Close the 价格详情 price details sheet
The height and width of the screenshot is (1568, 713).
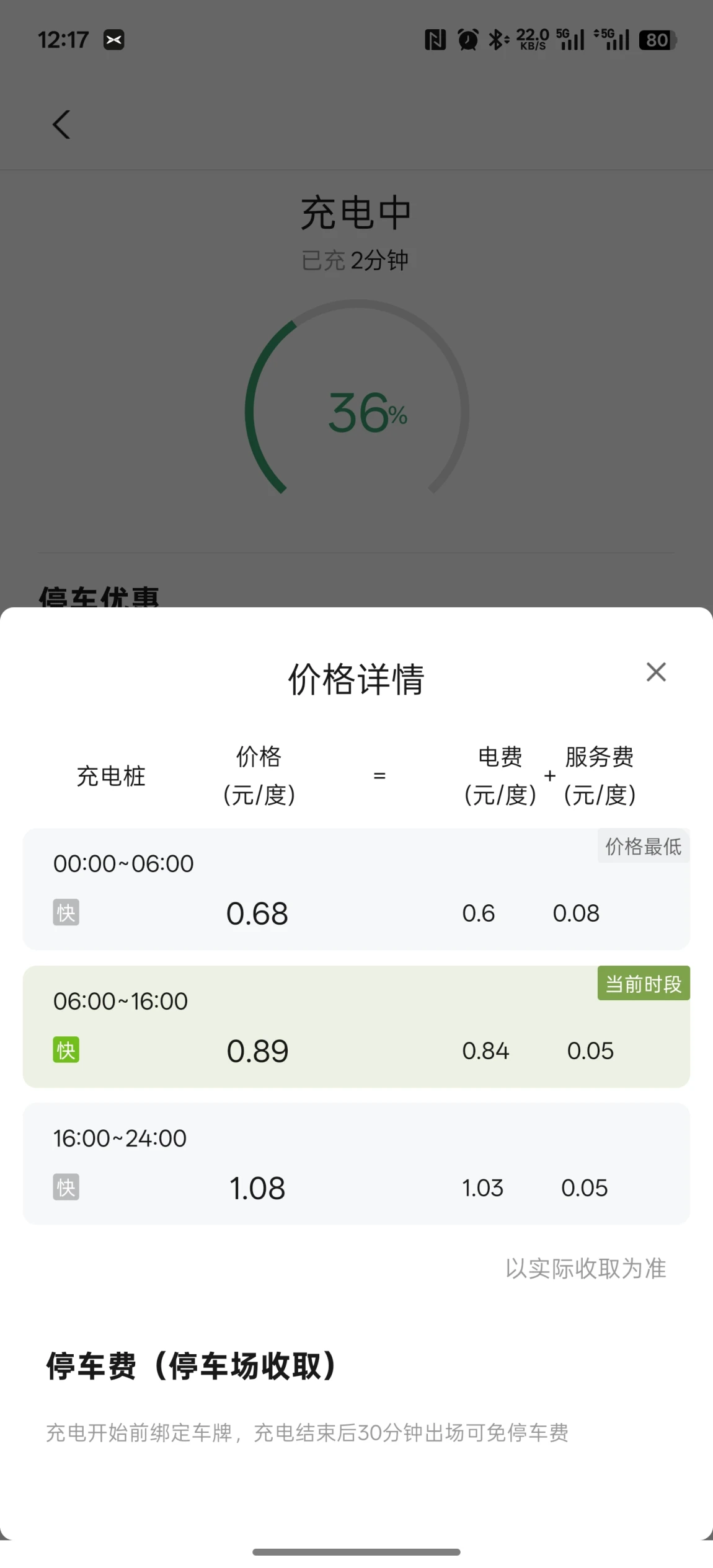pyautogui.click(x=656, y=672)
